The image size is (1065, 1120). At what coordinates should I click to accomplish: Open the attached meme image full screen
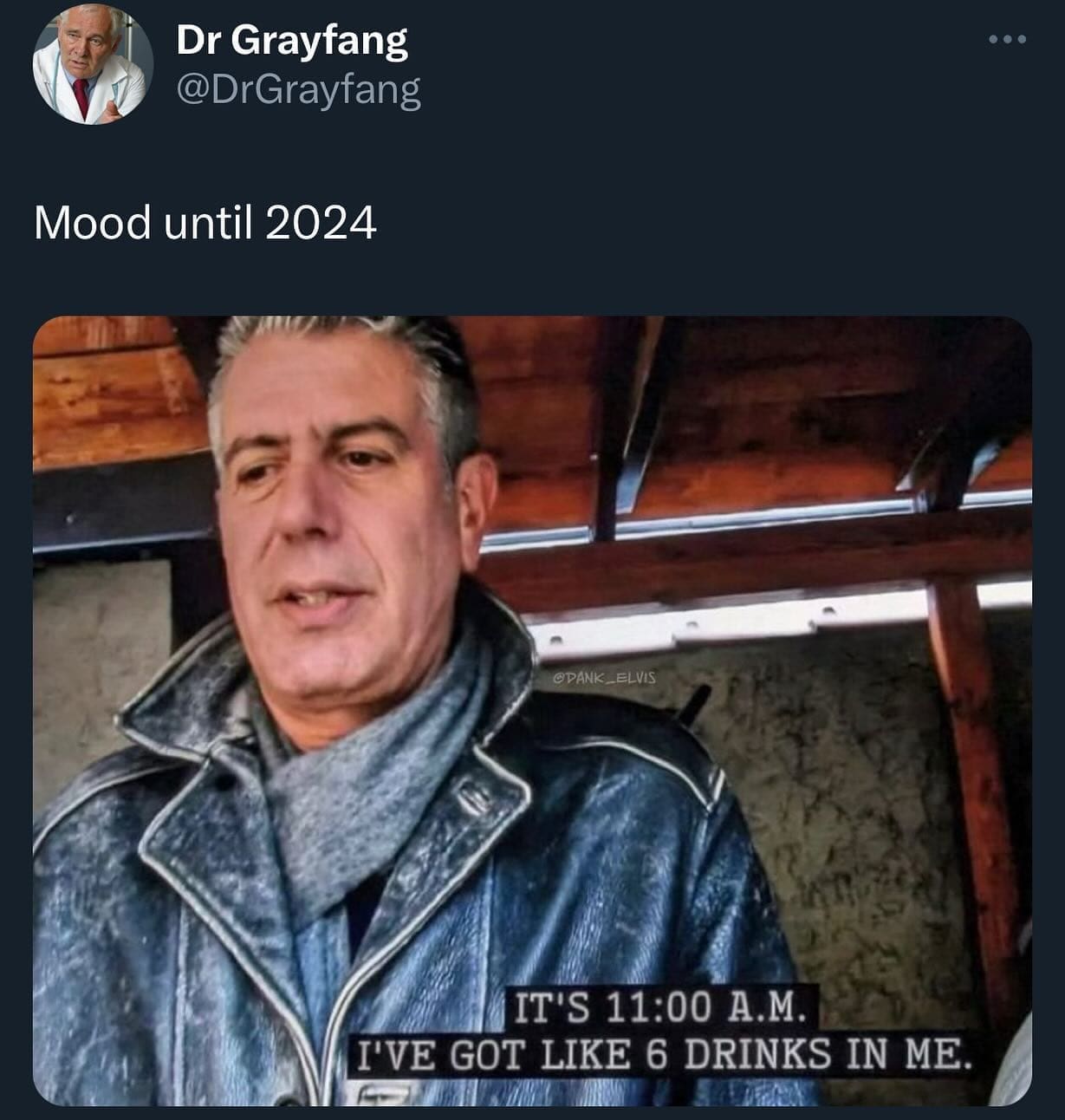(x=532, y=711)
